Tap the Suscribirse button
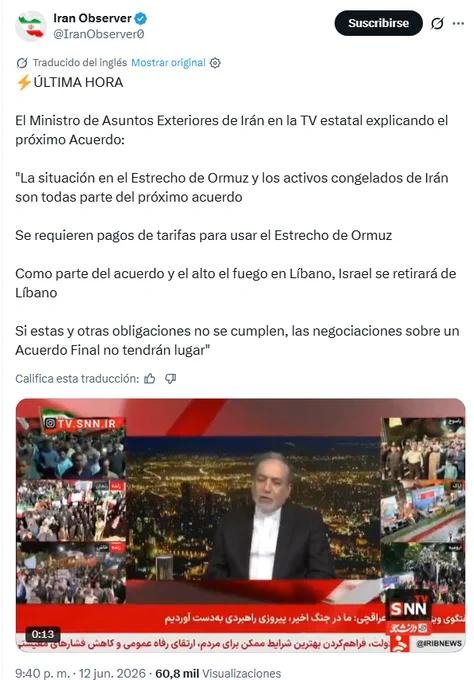 pyautogui.click(x=378, y=23)
